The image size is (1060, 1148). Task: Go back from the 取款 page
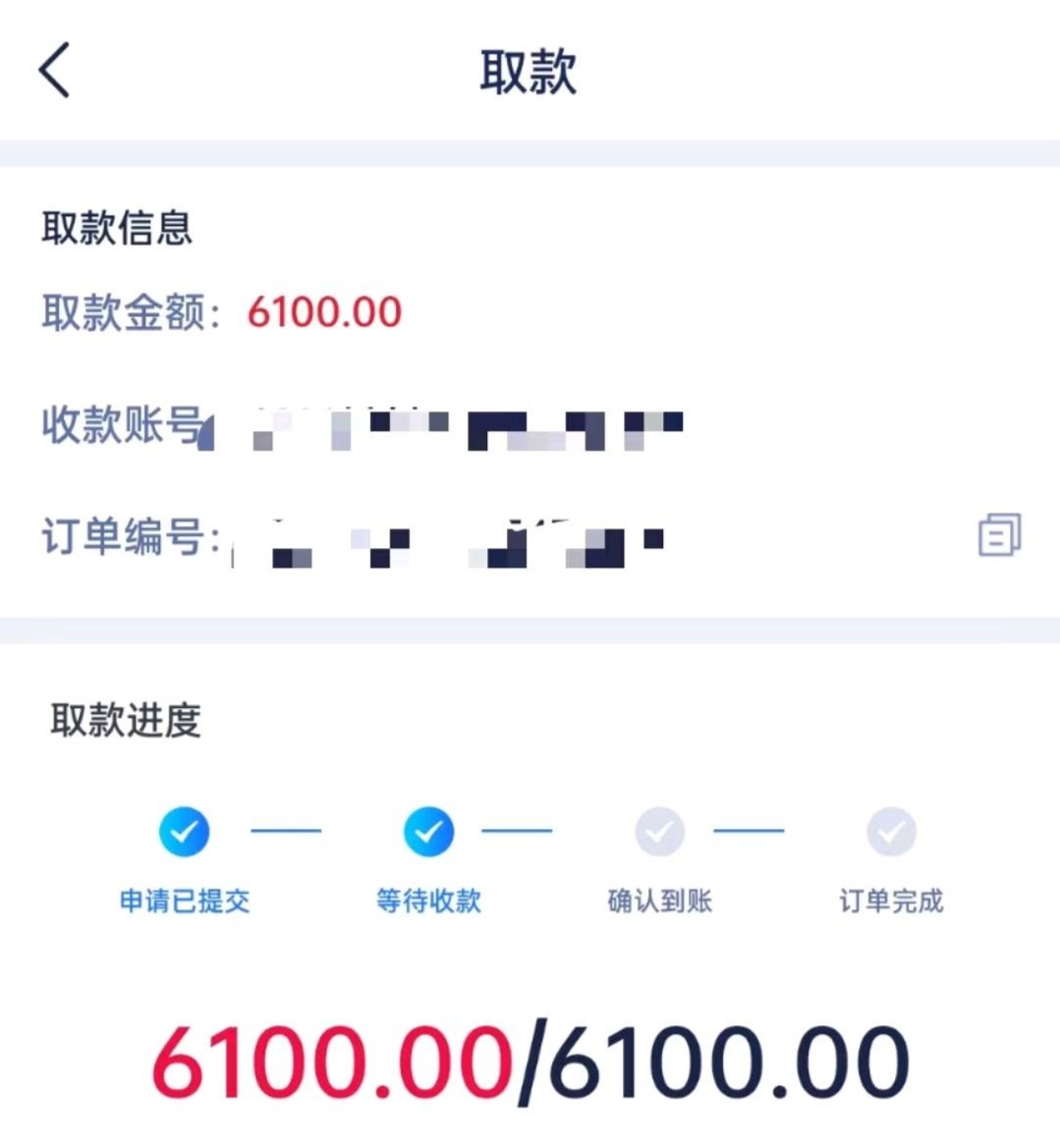click(55, 71)
